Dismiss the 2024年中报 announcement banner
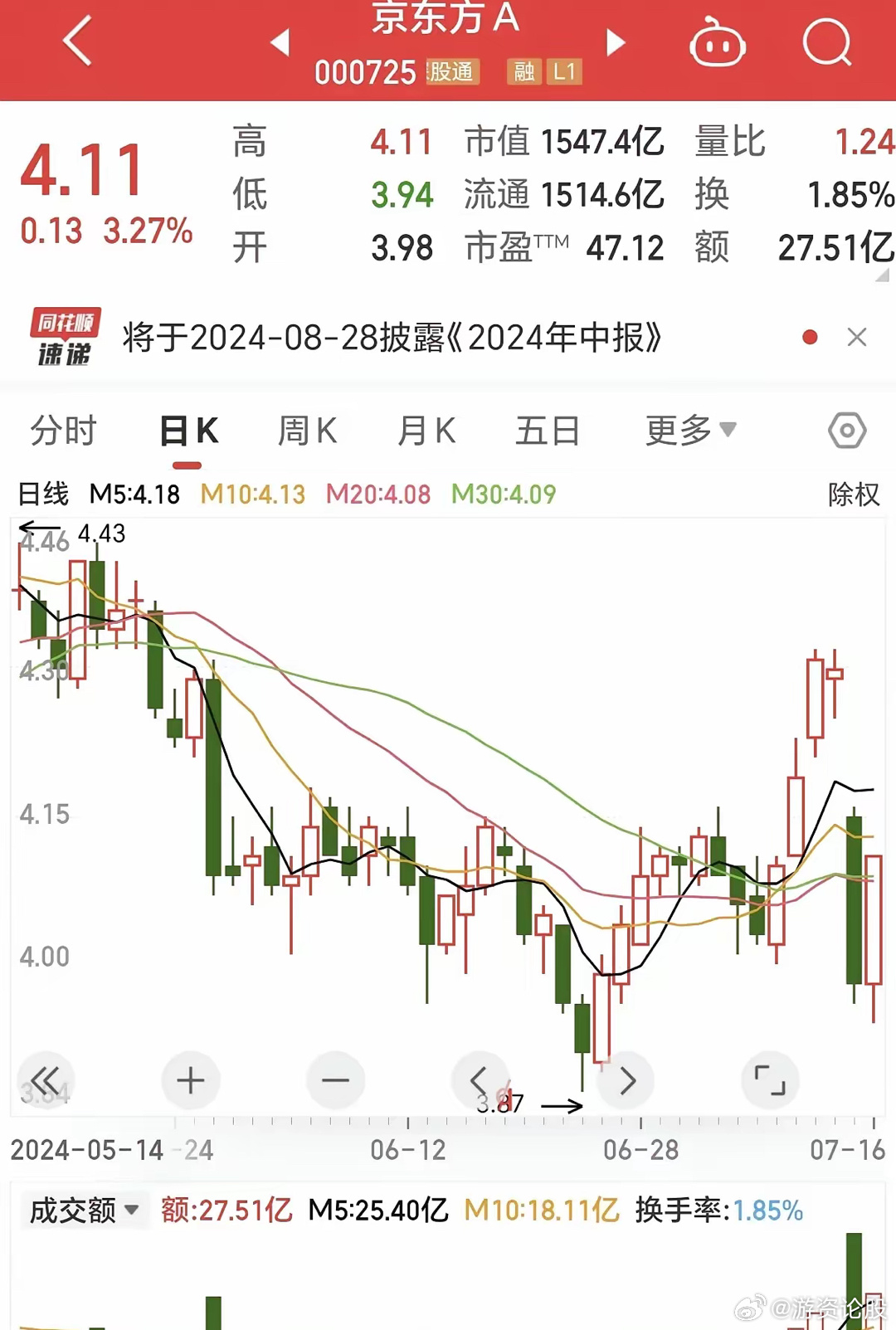 click(857, 338)
